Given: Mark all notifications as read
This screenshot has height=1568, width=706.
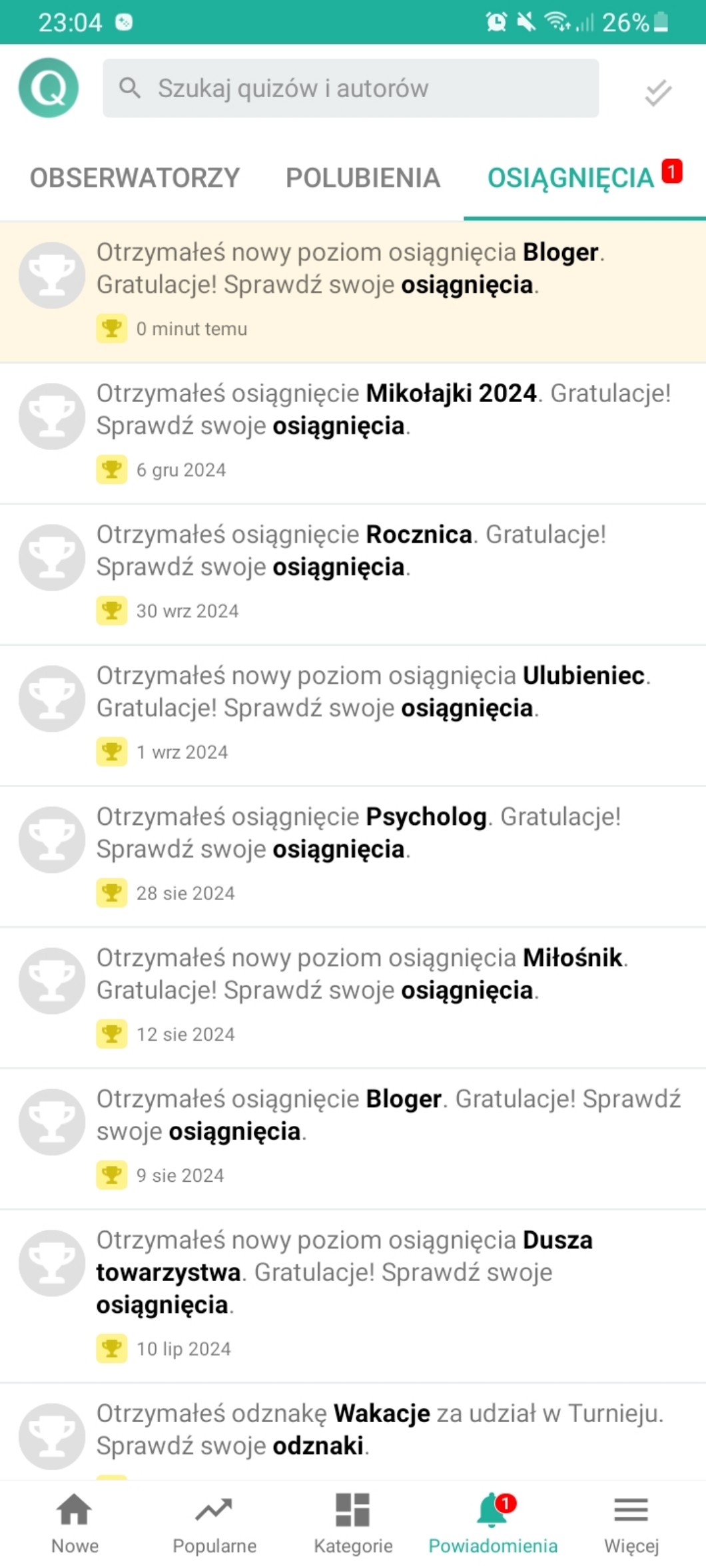Looking at the screenshot, I should tap(657, 92).
